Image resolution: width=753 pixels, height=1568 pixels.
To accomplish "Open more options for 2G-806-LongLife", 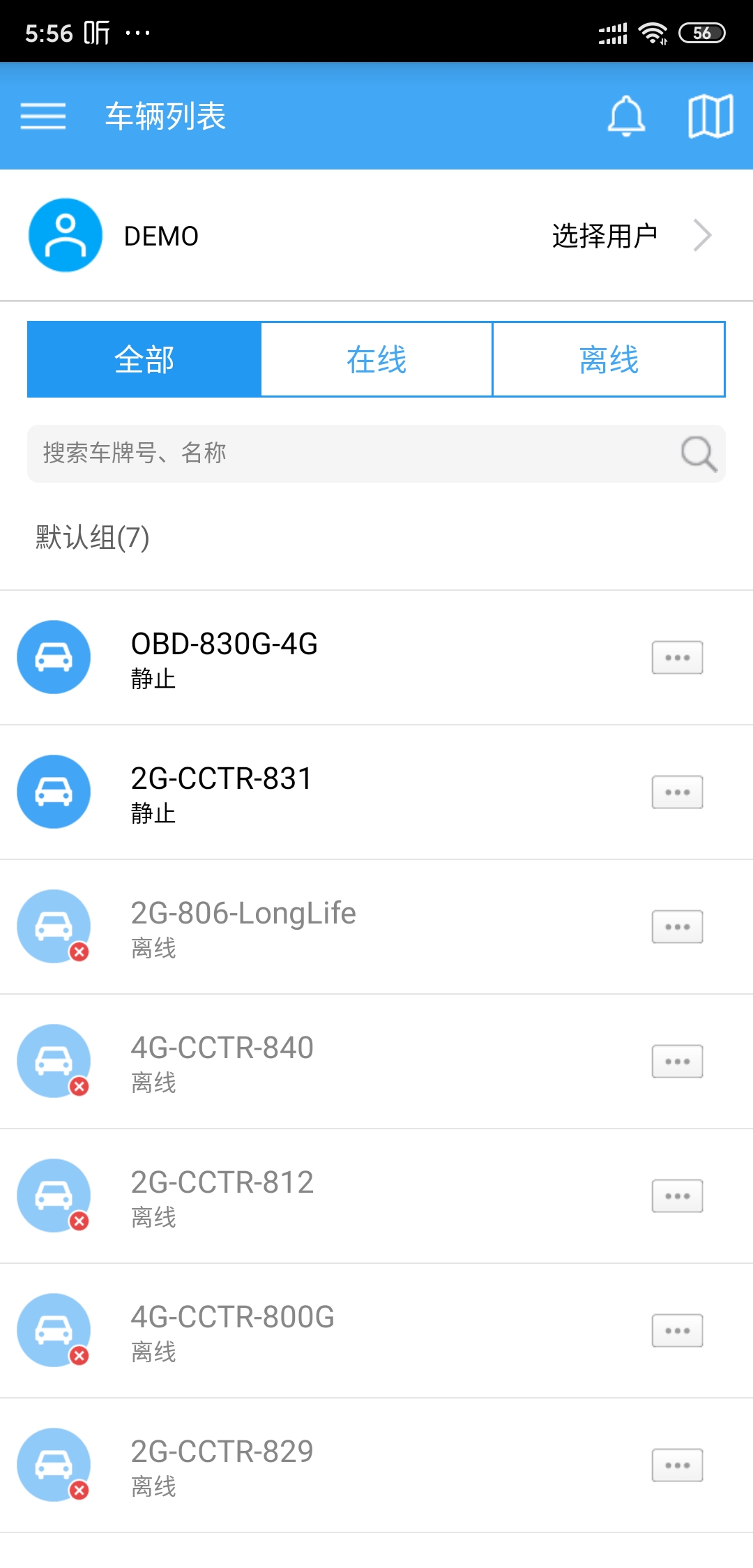I will [x=677, y=927].
